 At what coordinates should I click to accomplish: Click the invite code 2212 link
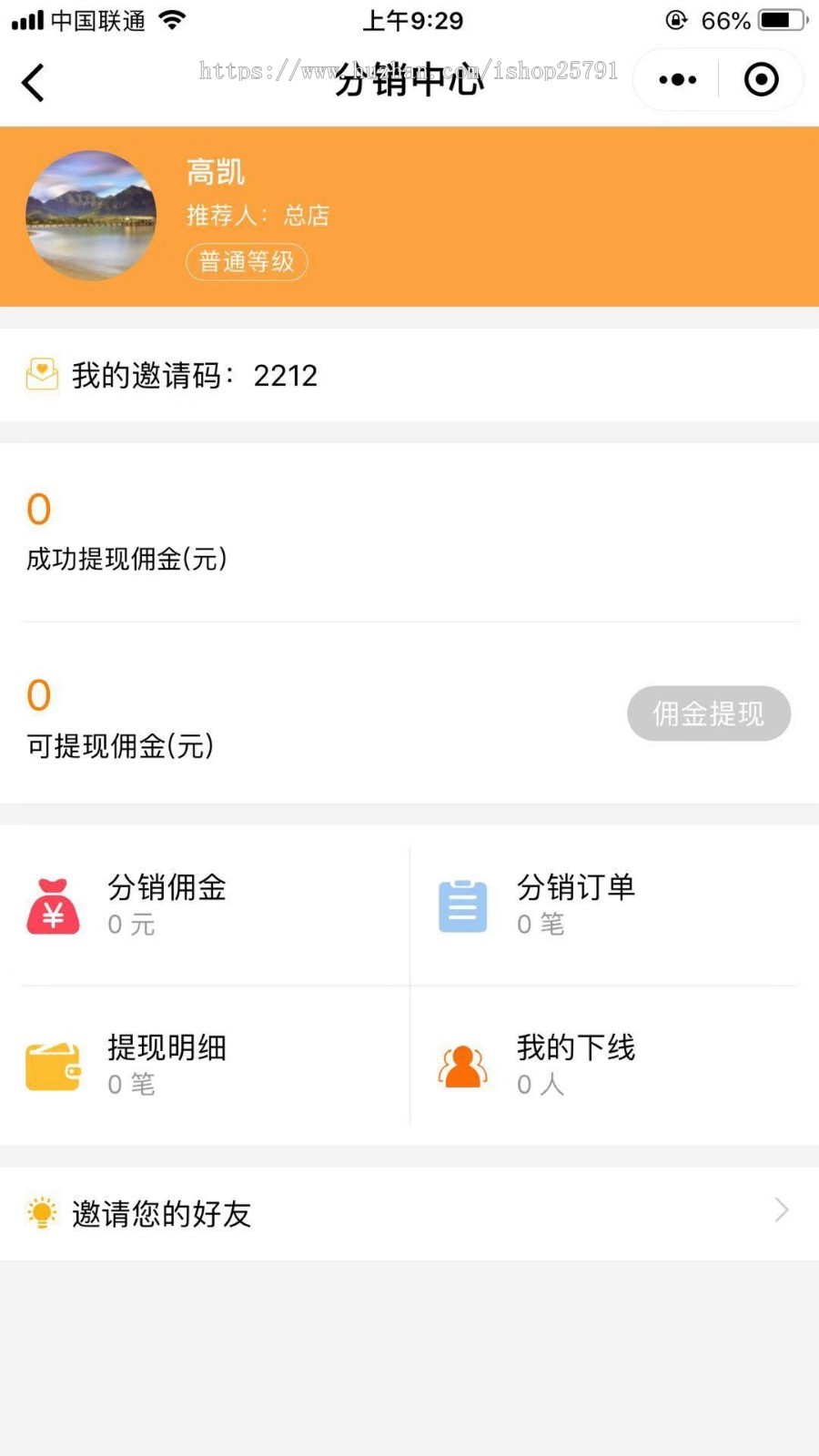pos(285,375)
